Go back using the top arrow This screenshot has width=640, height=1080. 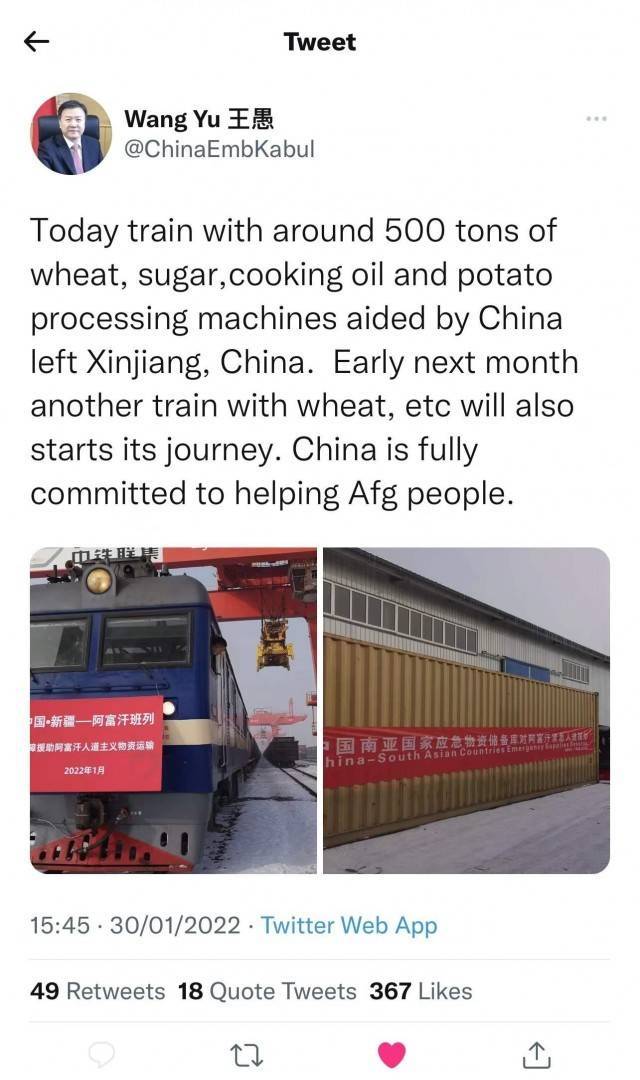point(37,41)
